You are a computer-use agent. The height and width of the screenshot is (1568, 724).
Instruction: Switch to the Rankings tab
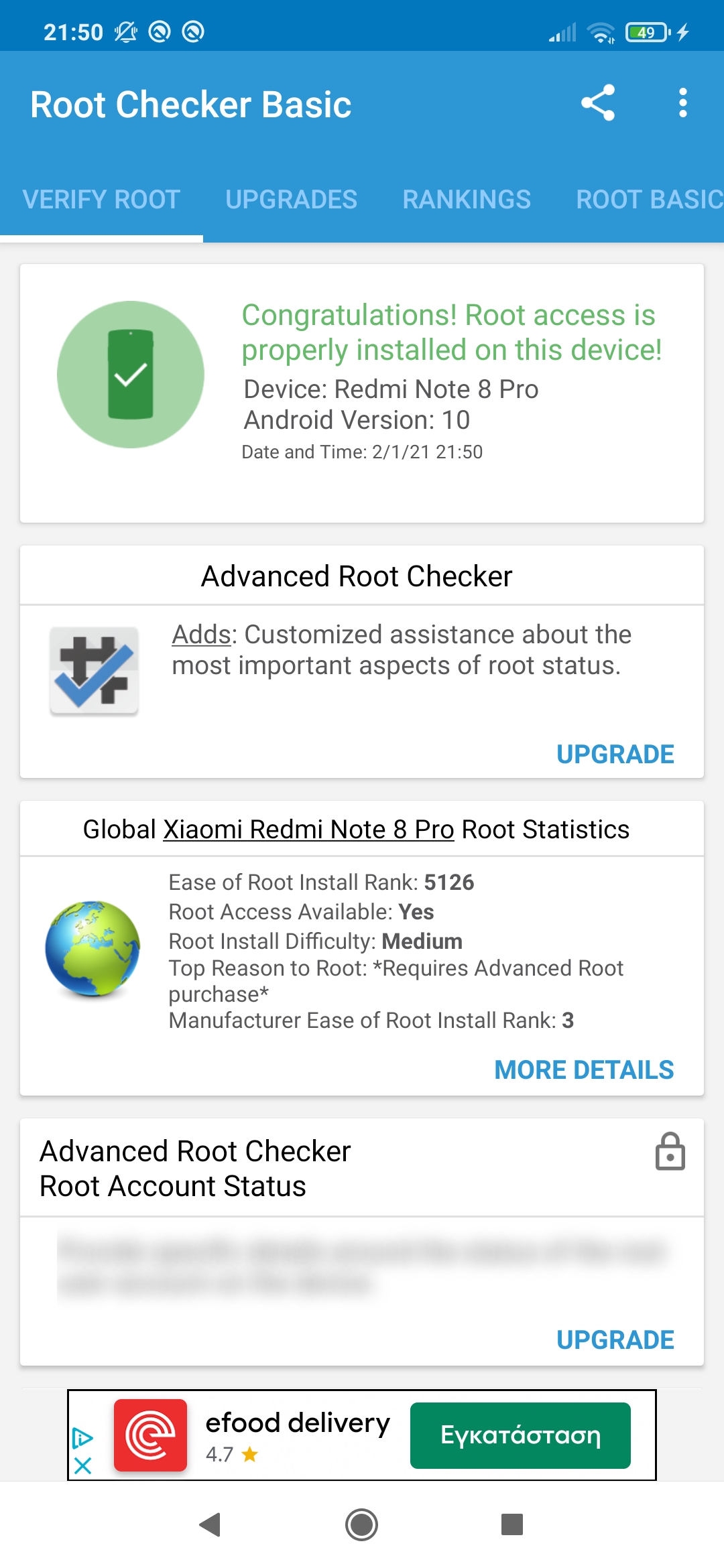pos(467,200)
